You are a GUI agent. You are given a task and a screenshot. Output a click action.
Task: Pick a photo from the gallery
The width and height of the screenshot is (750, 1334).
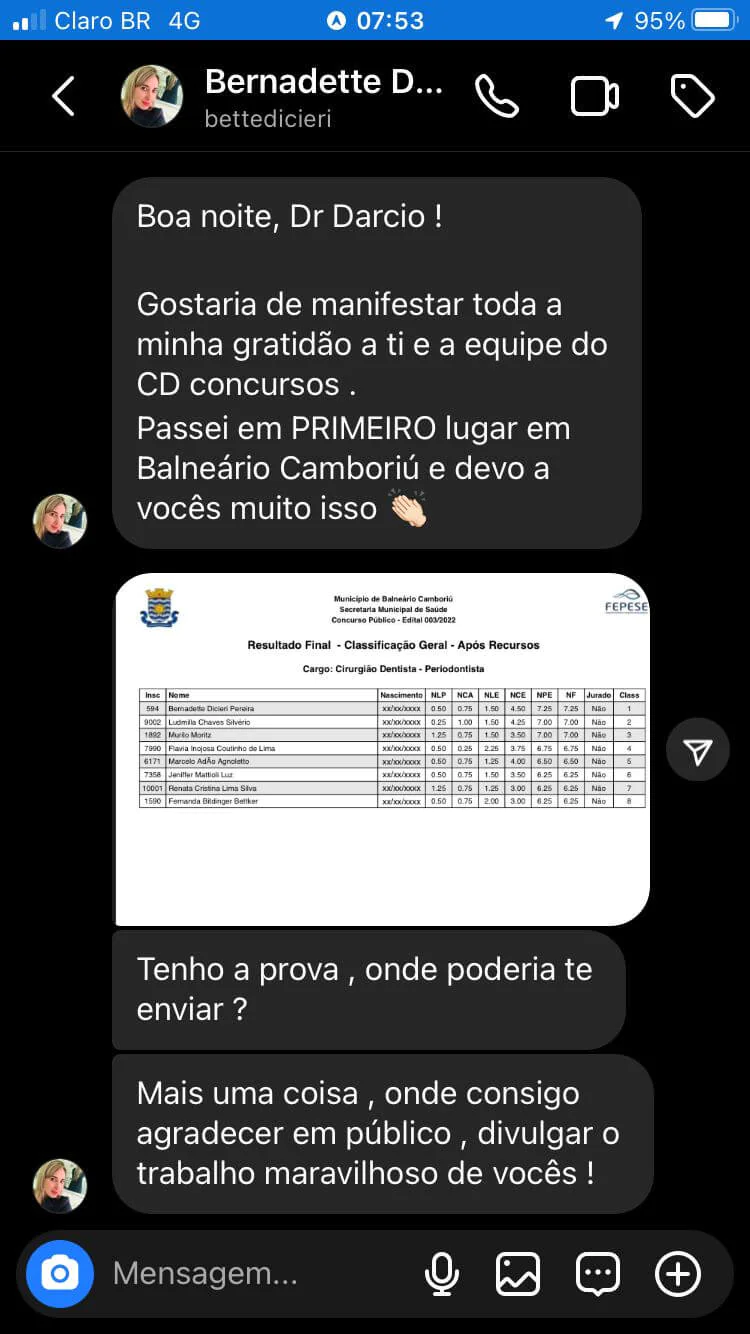518,1273
